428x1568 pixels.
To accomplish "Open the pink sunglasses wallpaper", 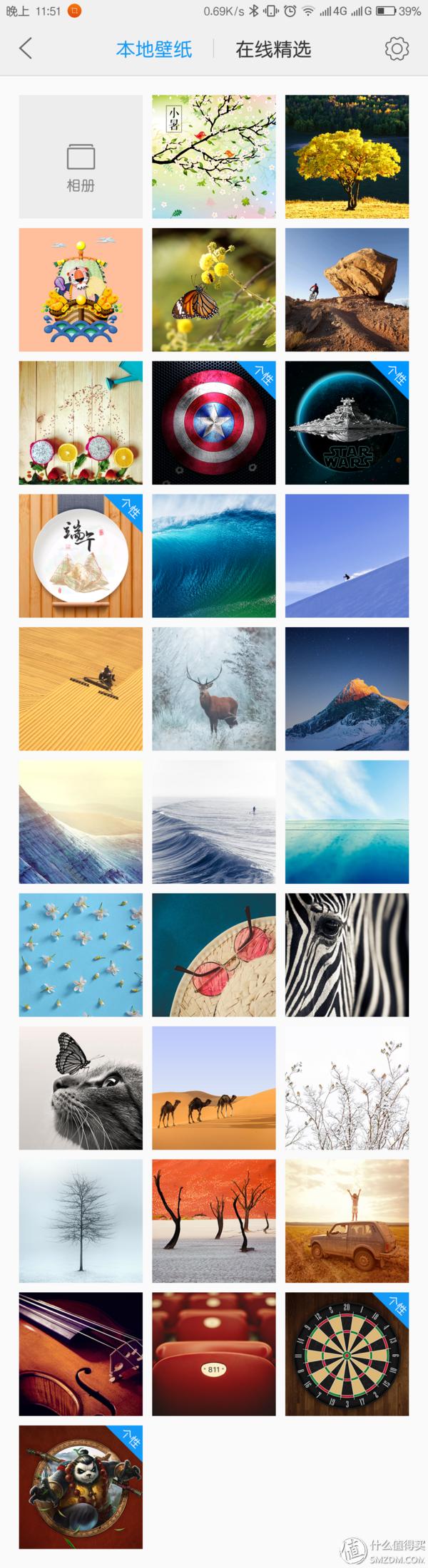I will [213, 955].
